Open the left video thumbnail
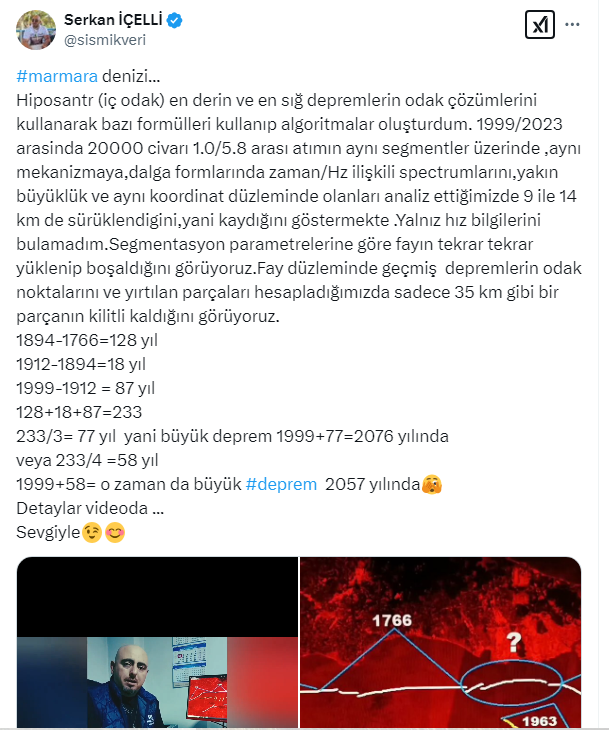Viewport: 609px width, 730px height. pos(157,643)
